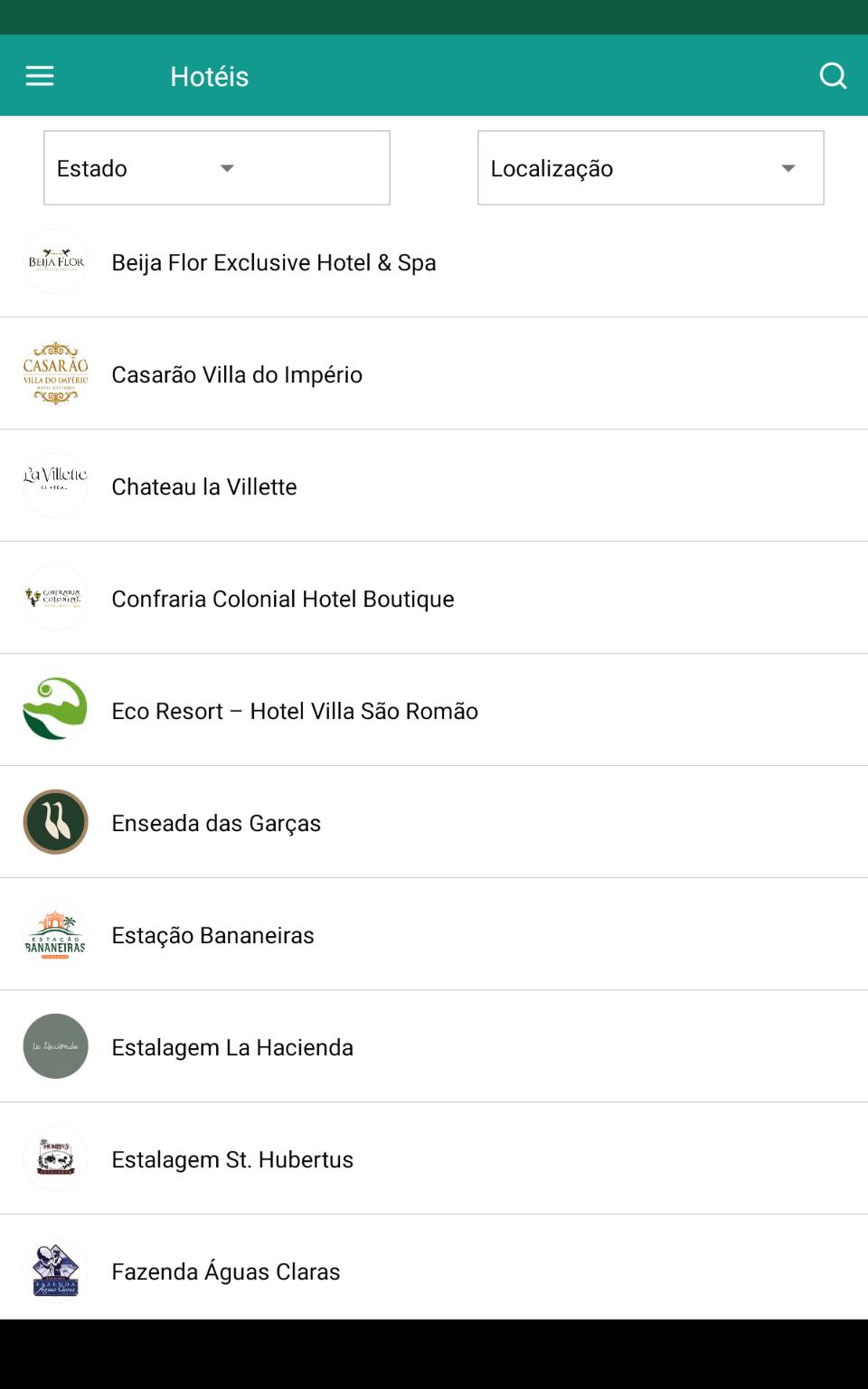Select Chateau la Villette
Screen dimensions: 868x1389
click(x=434, y=486)
